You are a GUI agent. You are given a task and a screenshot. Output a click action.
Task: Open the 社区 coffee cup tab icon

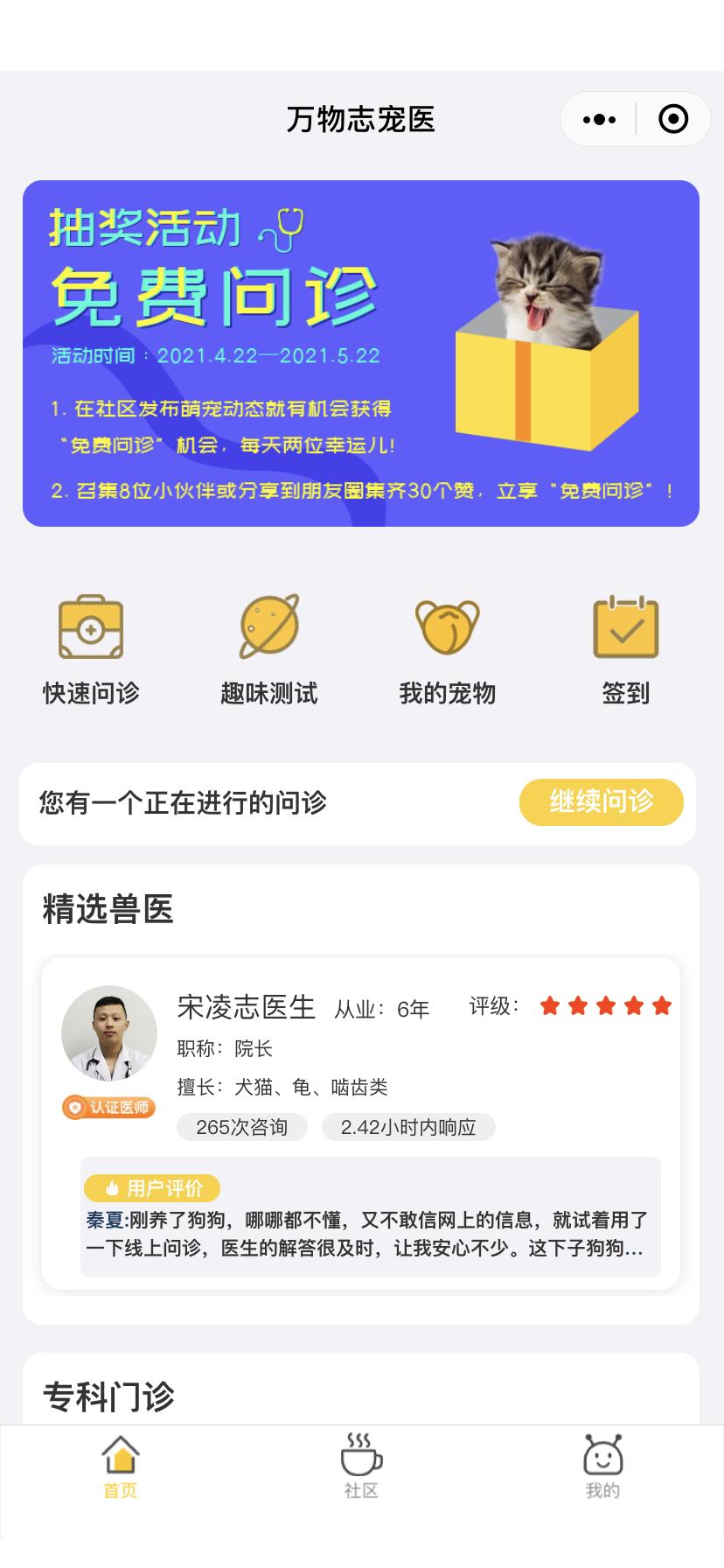pyautogui.click(x=361, y=1452)
